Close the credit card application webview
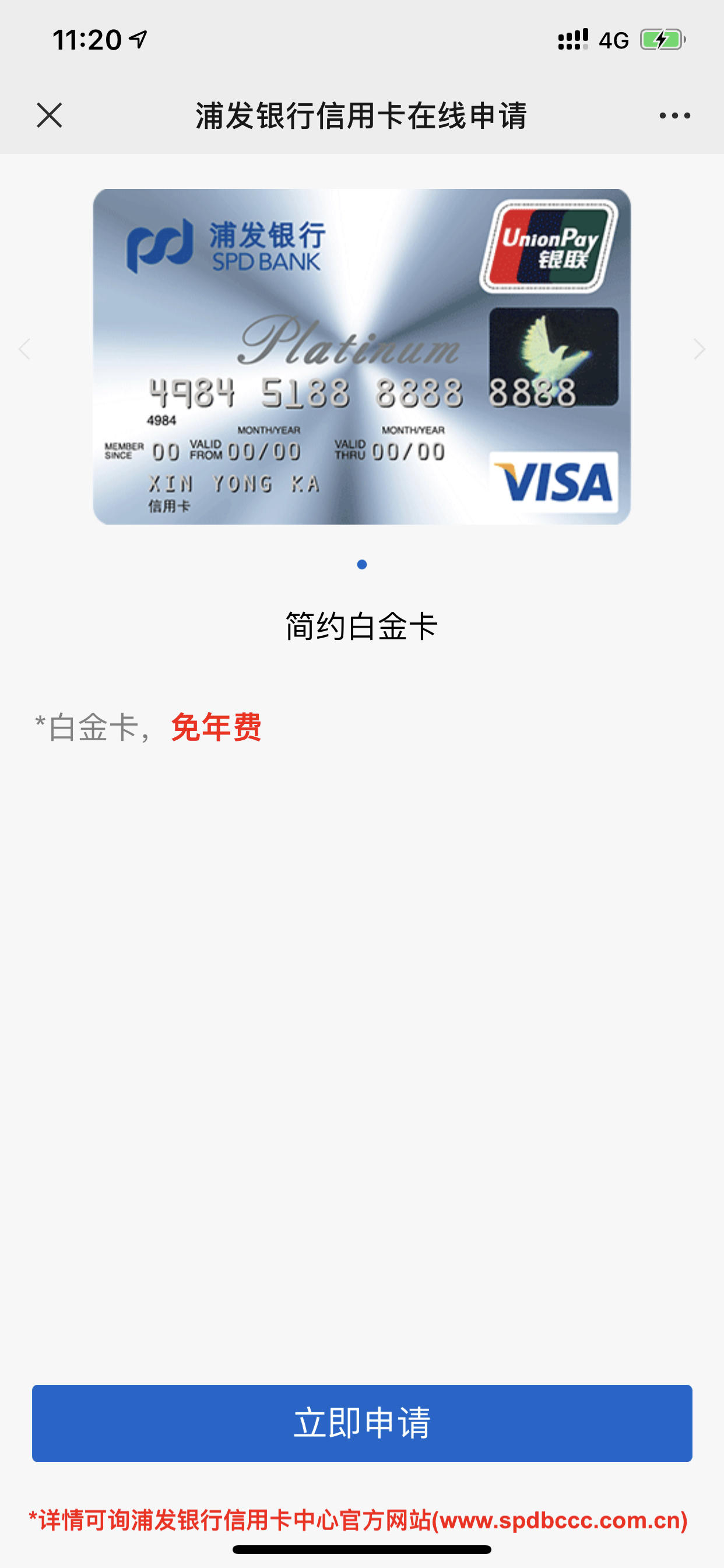 pos(51,114)
